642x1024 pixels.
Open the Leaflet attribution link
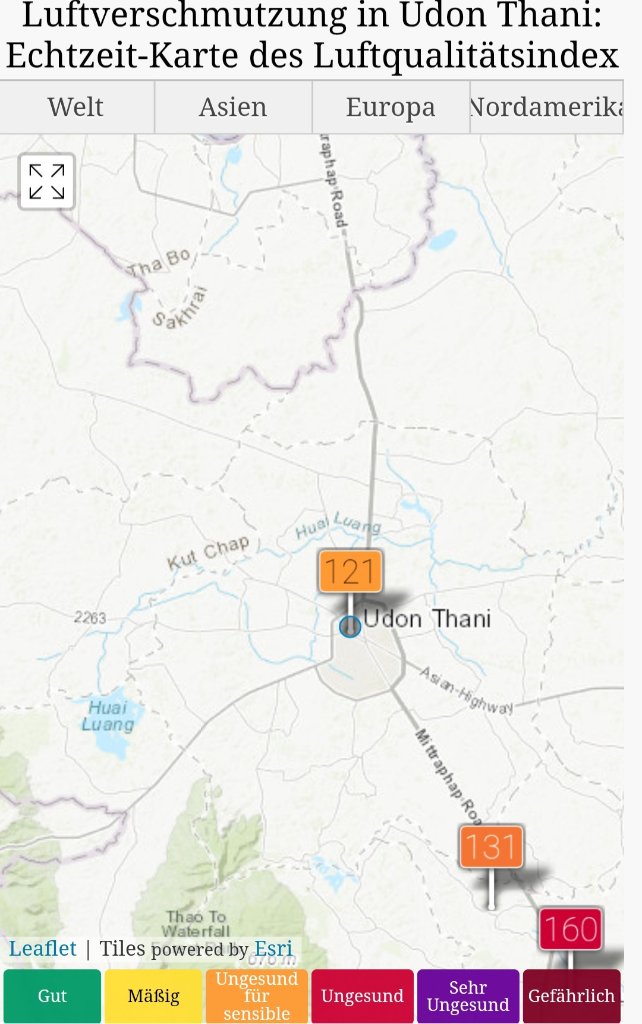tap(43, 948)
